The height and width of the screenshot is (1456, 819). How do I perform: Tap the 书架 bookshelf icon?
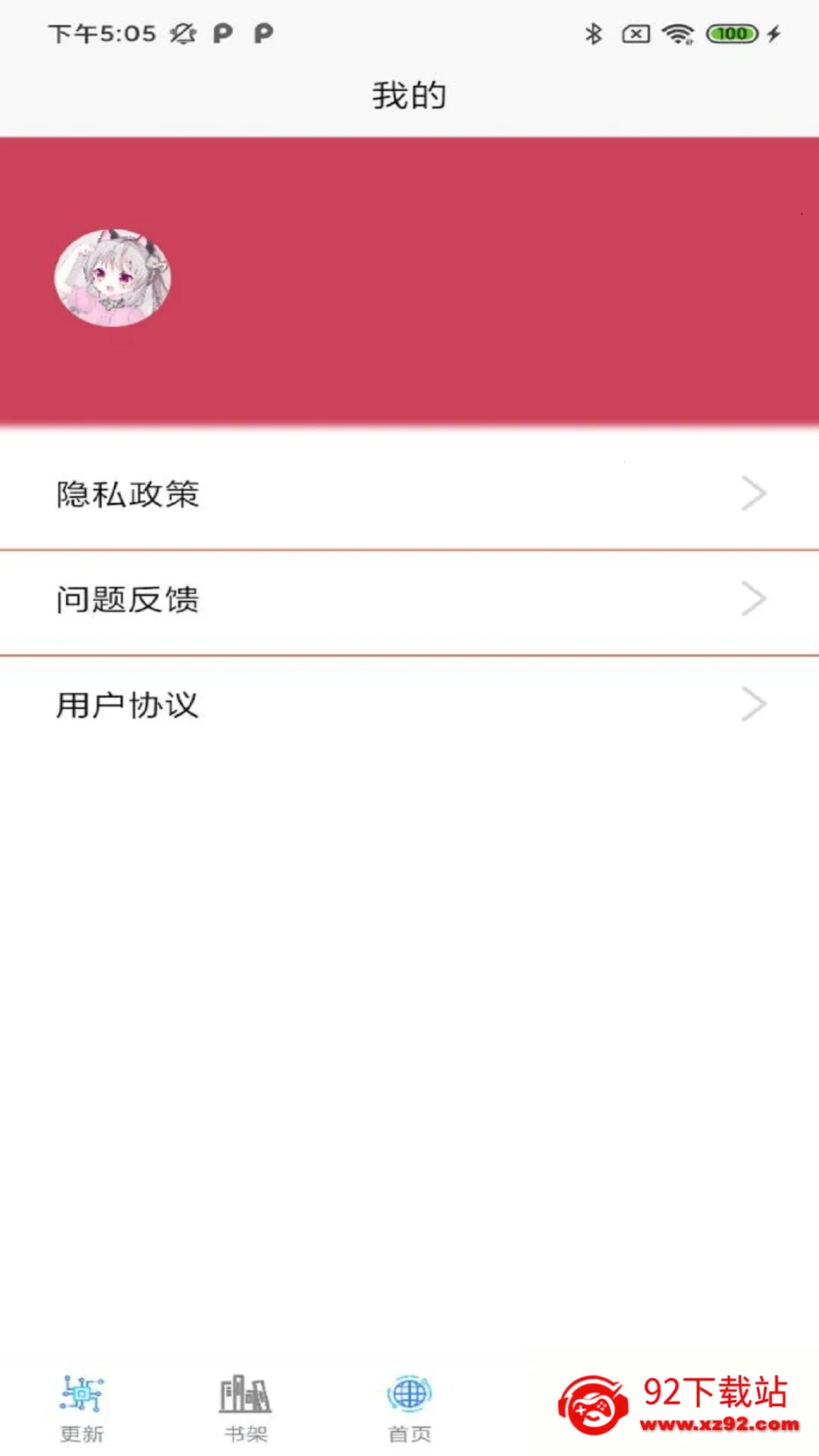point(244,1404)
